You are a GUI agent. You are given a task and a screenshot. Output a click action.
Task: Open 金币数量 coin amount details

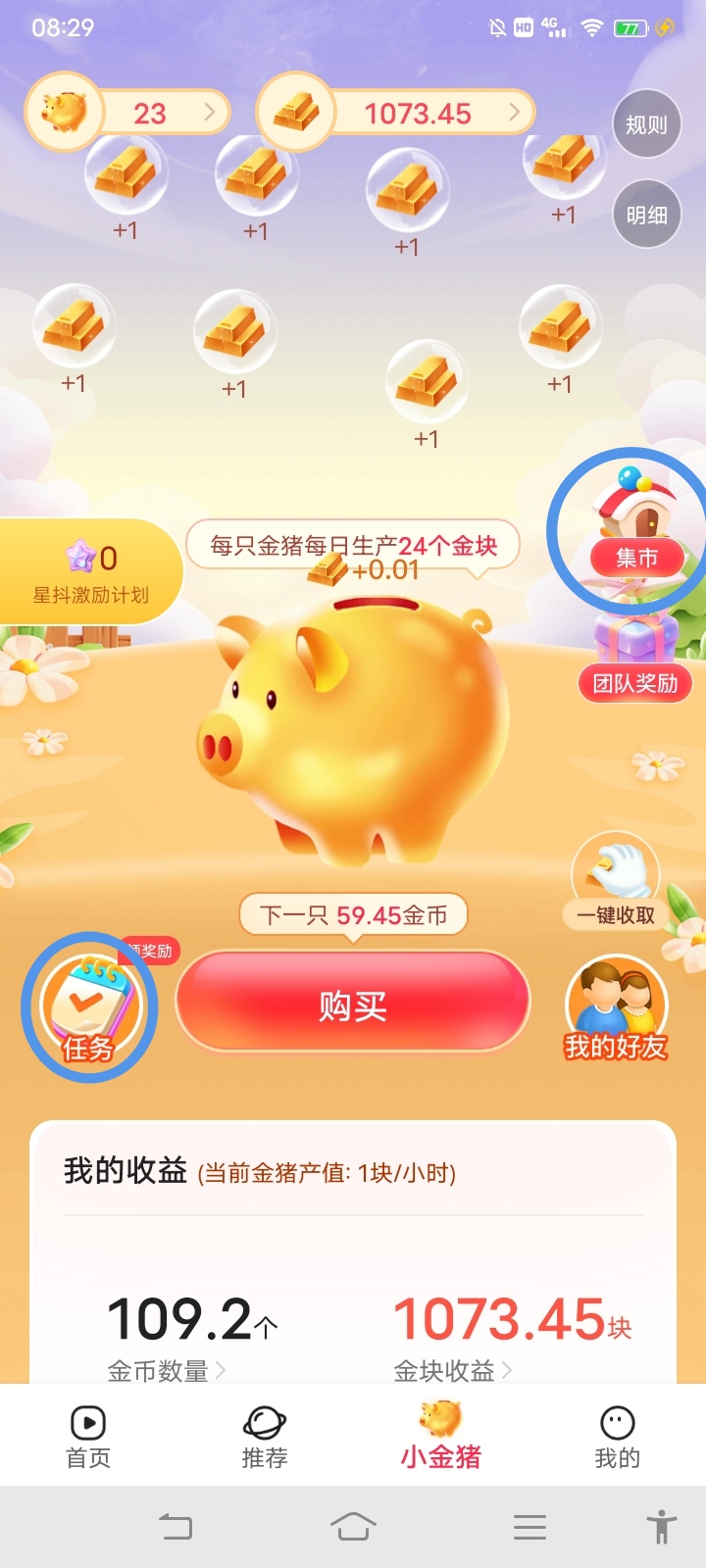point(167,1370)
